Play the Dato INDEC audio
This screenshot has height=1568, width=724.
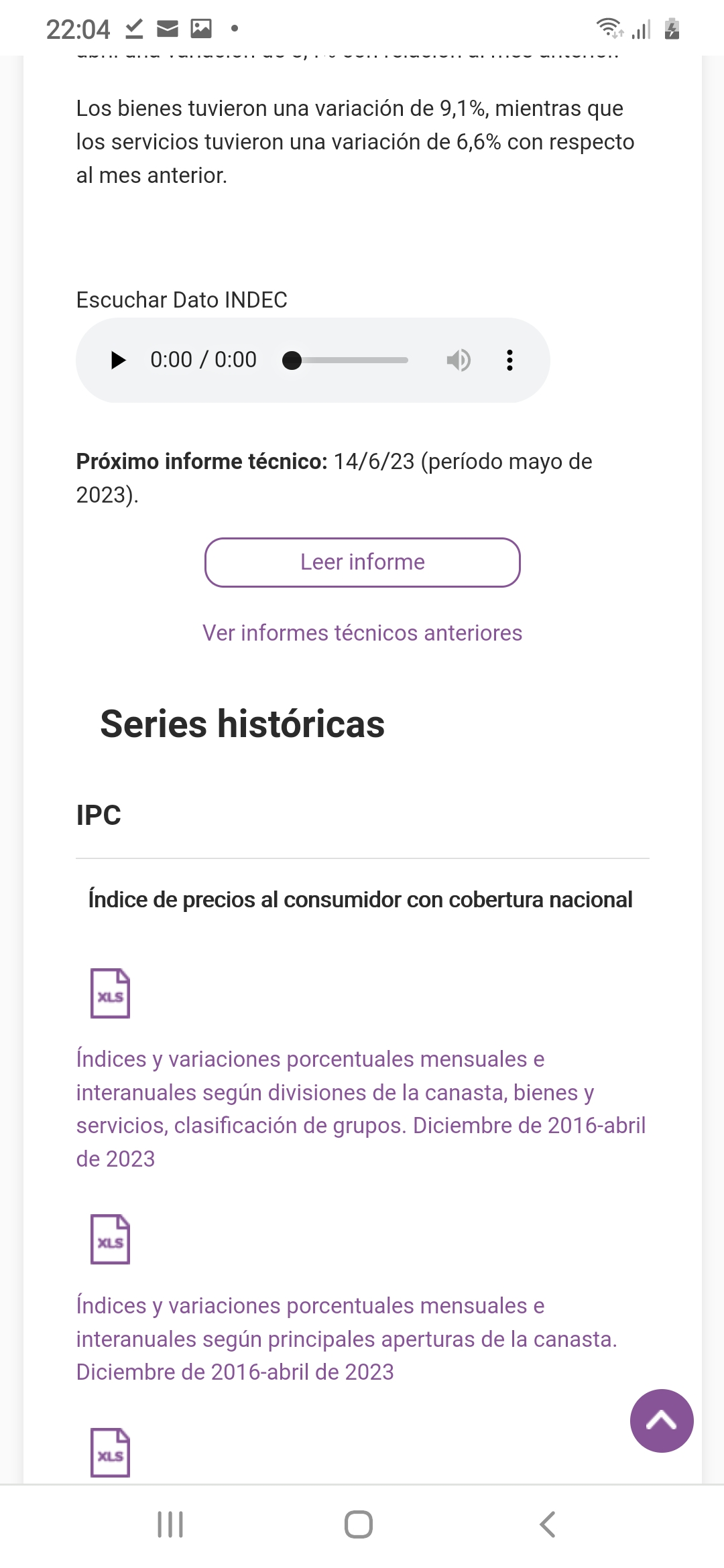pyautogui.click(x=118, y=361)
